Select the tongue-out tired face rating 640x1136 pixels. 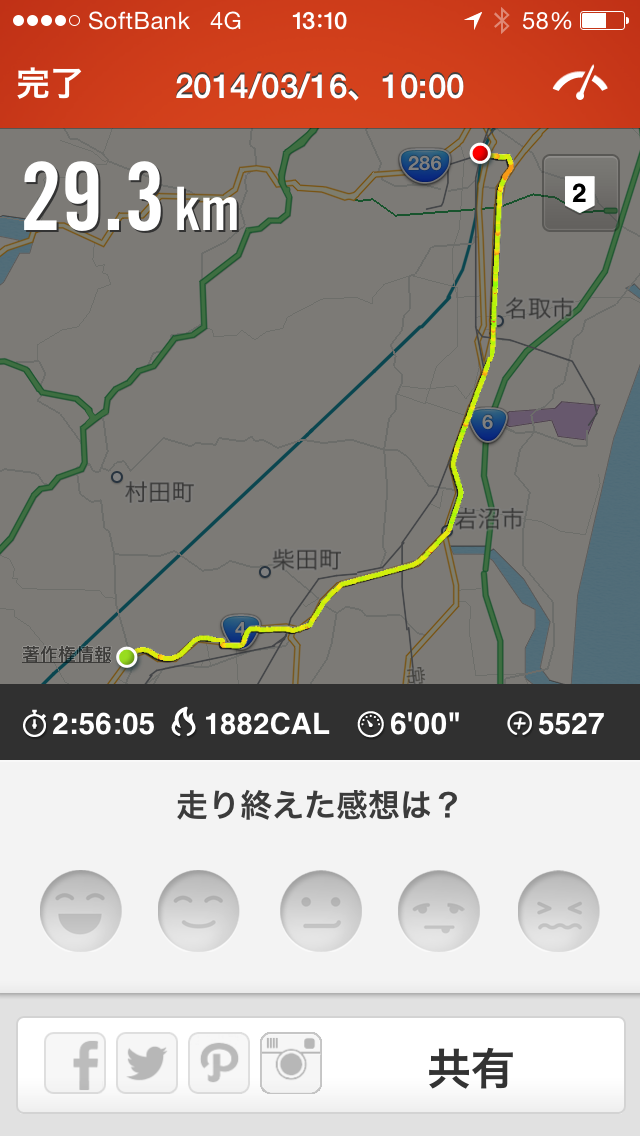click(439, 911)
